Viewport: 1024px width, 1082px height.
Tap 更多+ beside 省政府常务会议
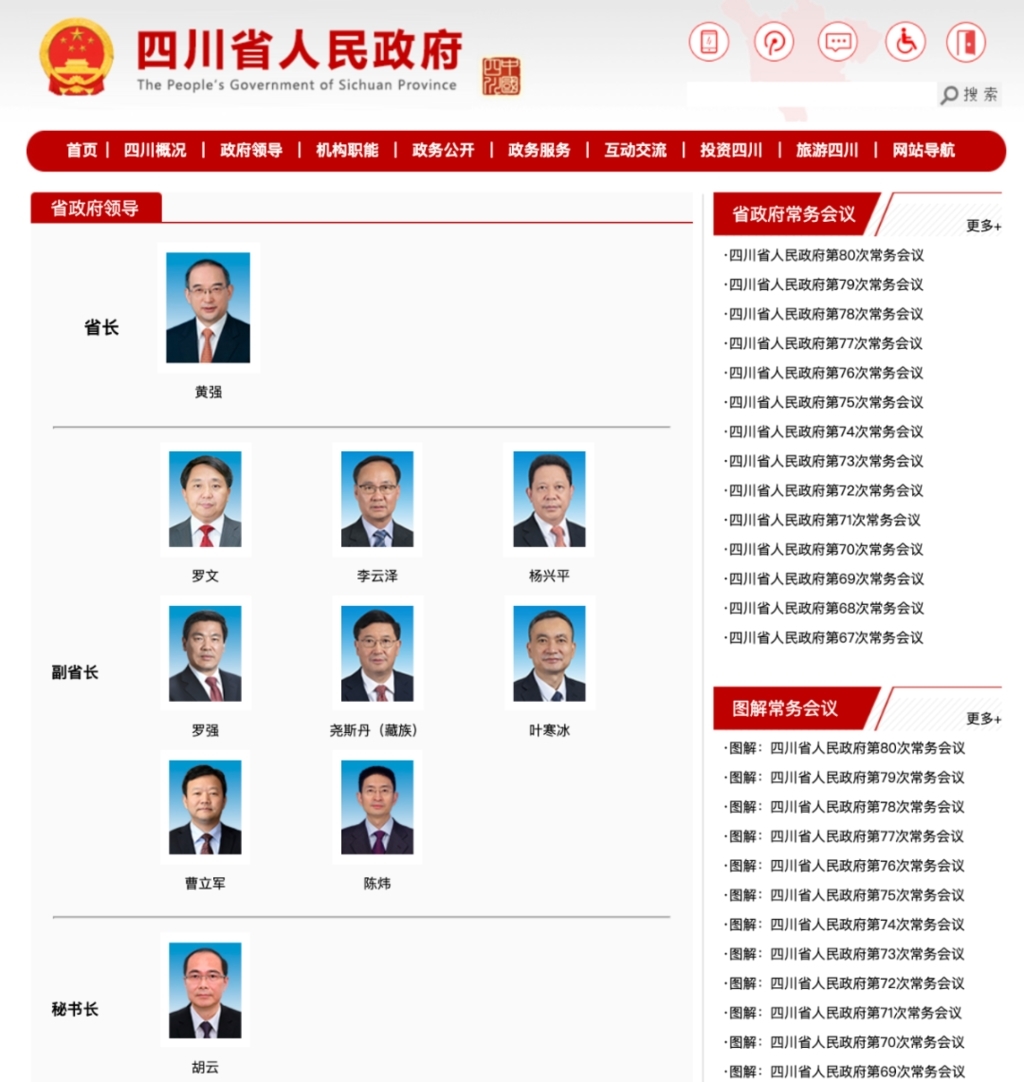tap(983, 226)
